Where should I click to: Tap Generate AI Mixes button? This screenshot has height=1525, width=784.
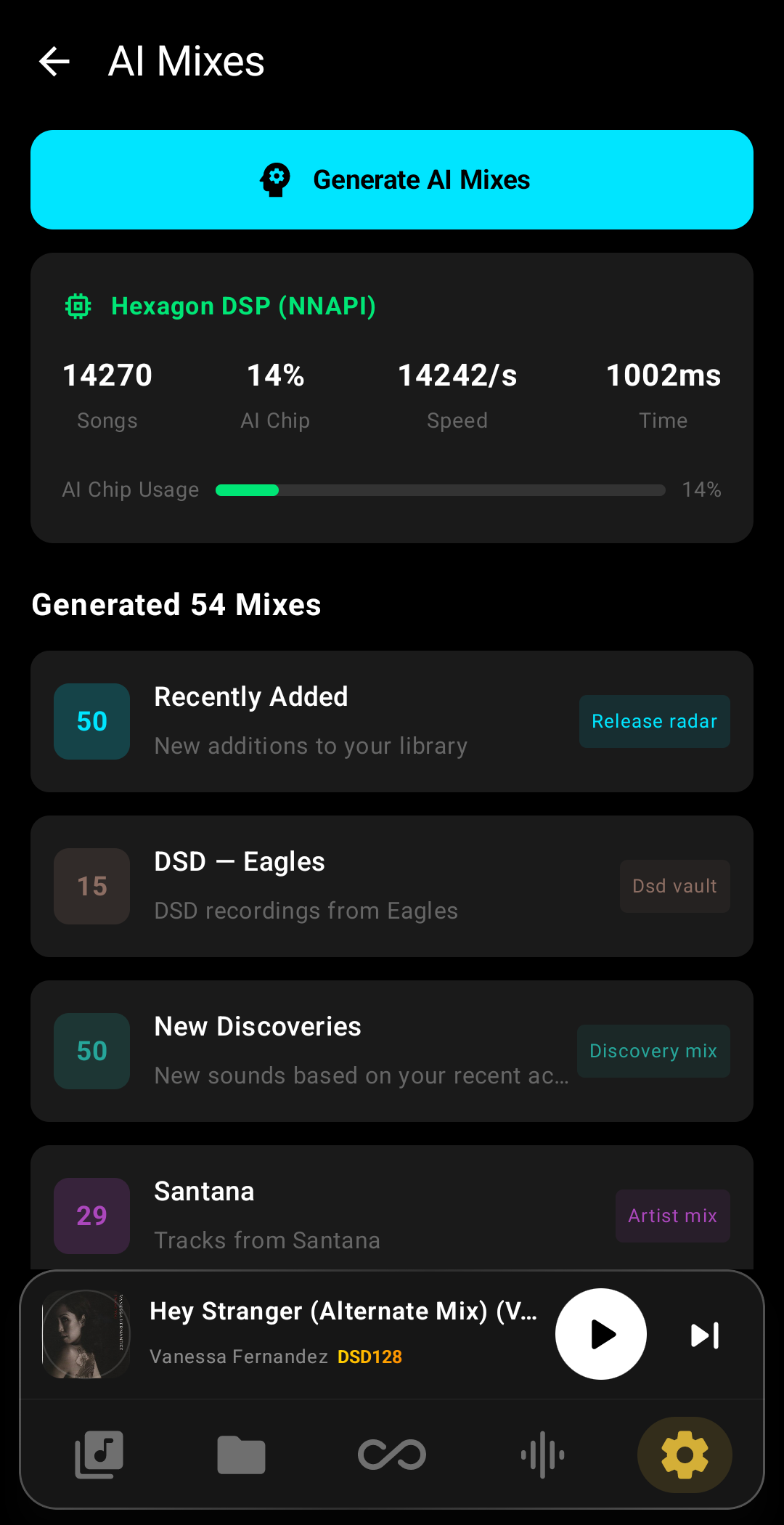tap(392, 180)
